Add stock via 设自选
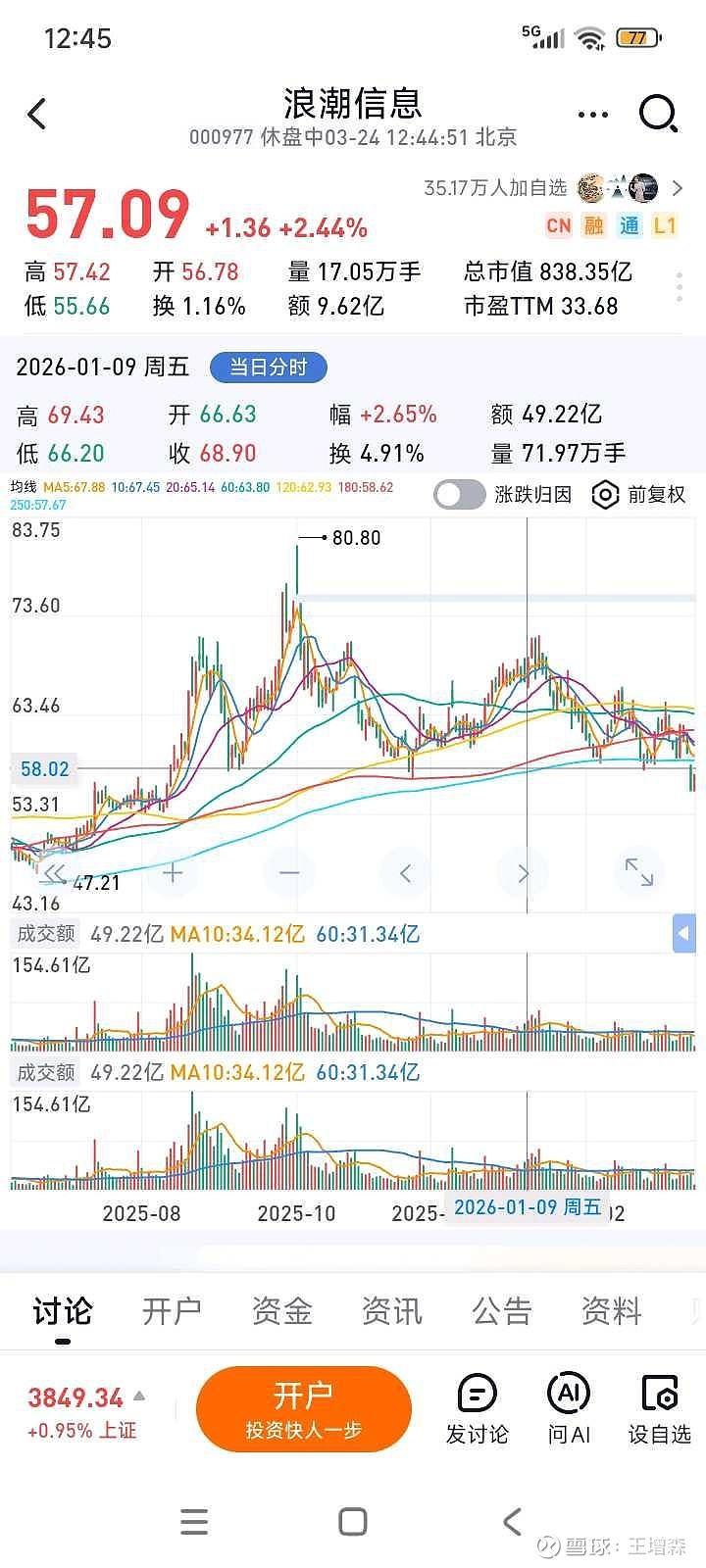The width and height of the screenshot is (706, 1568). pyautogui.click(x=660, y=1409)
